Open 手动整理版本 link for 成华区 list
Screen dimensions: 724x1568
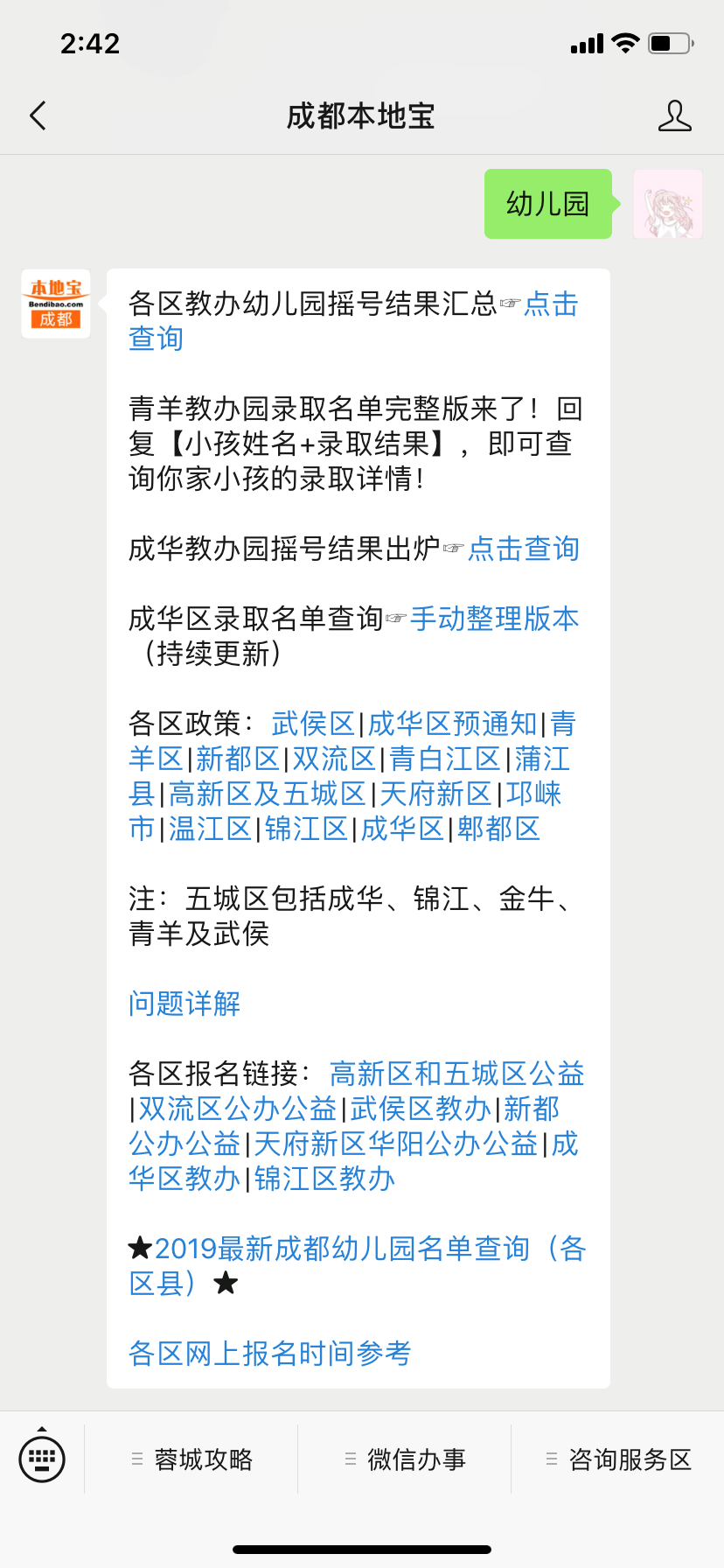[495, 619]
